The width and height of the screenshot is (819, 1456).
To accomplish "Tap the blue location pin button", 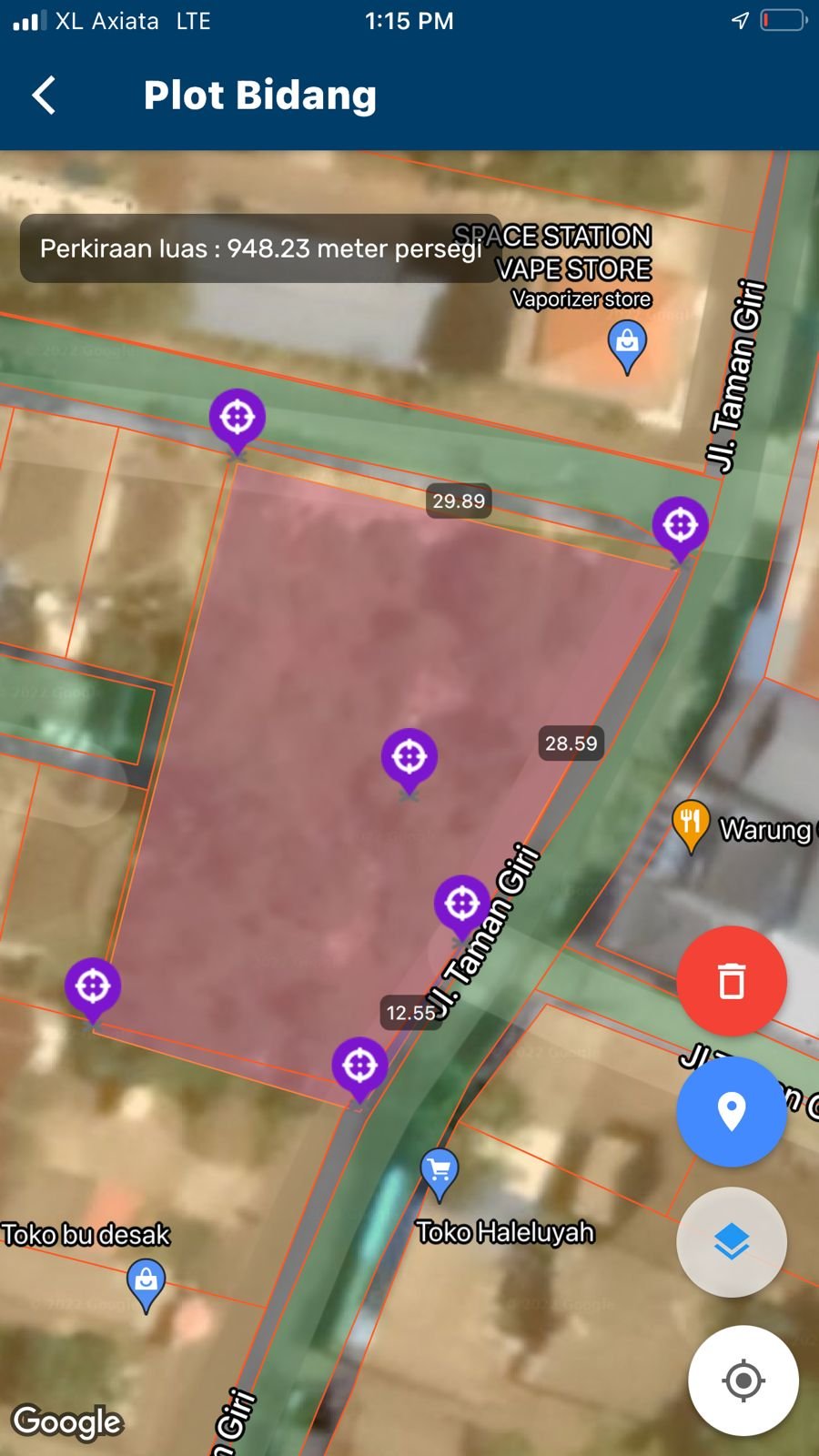I will pyautogui.click(x=731, y=1111).
